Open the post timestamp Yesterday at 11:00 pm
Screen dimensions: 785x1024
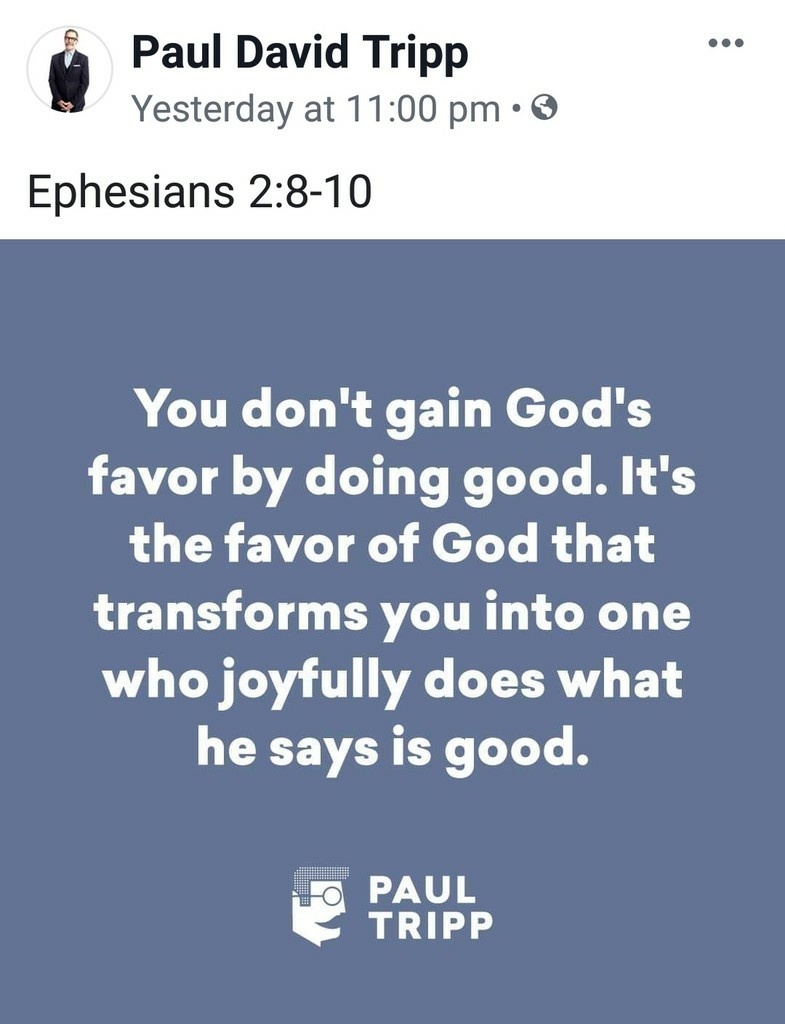[x=316, y=108]
